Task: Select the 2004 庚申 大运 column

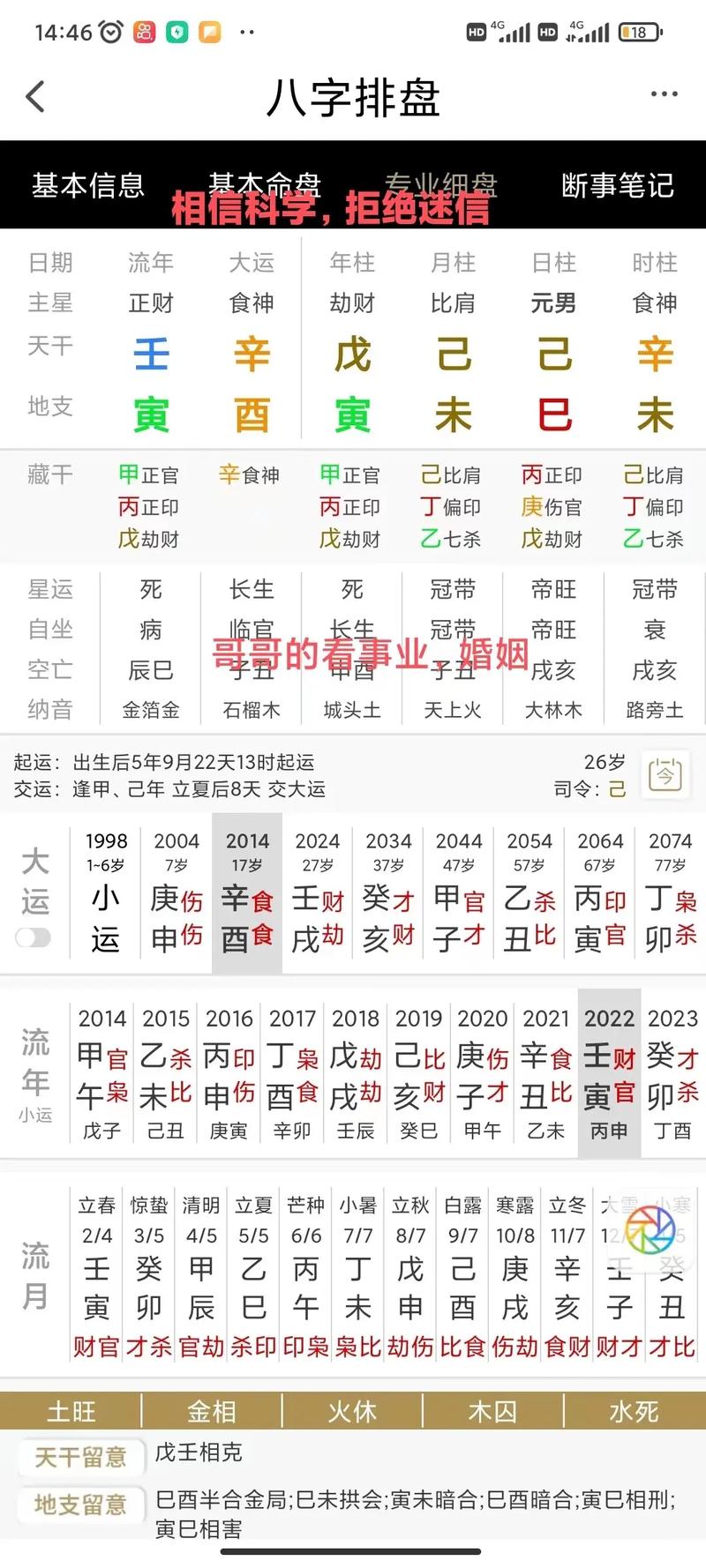Action: pyautogui.click(x=176, y=891)
